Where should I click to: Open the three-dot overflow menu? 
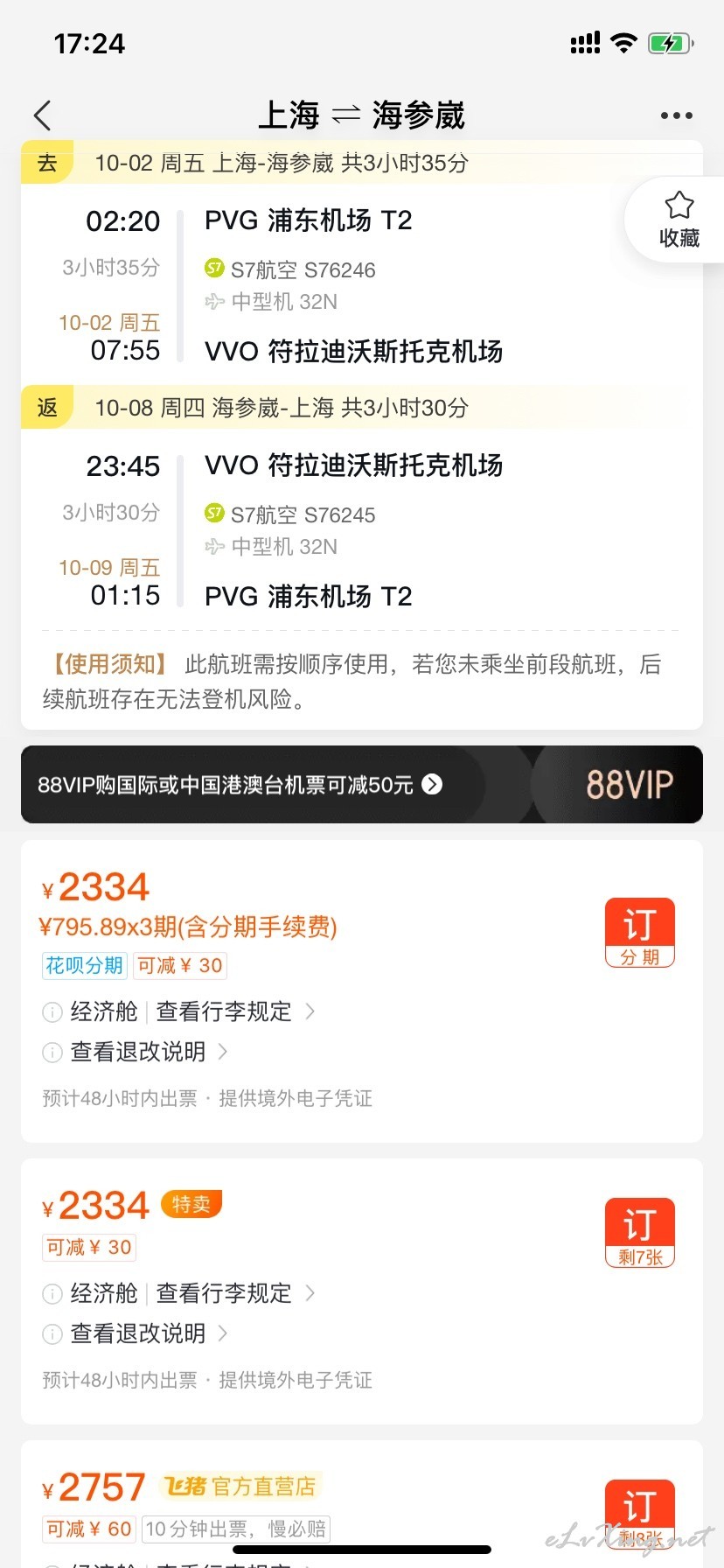[x=676, y=115]
